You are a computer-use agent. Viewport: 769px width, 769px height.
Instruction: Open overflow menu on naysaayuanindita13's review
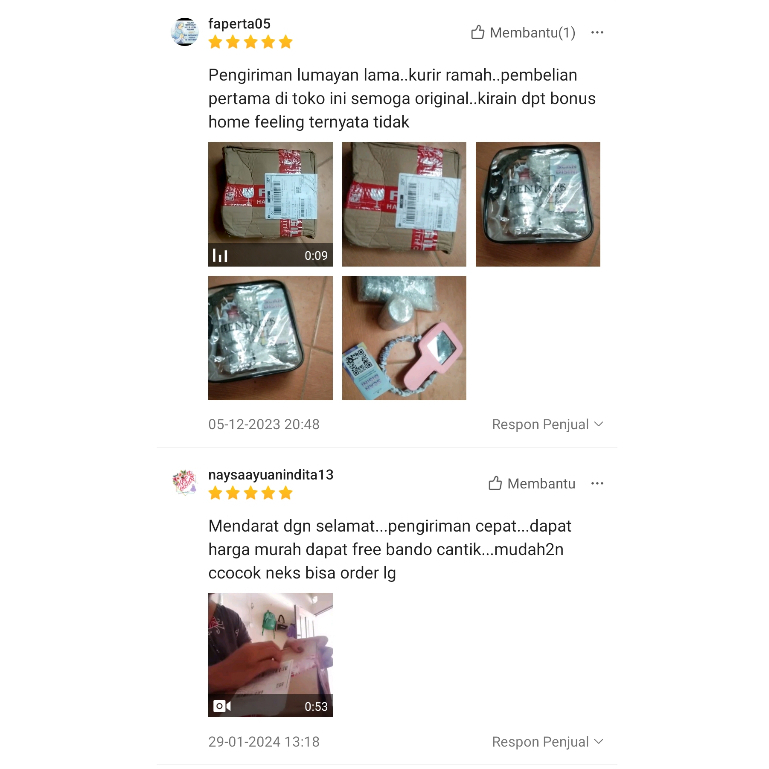(x=597, y=484)
